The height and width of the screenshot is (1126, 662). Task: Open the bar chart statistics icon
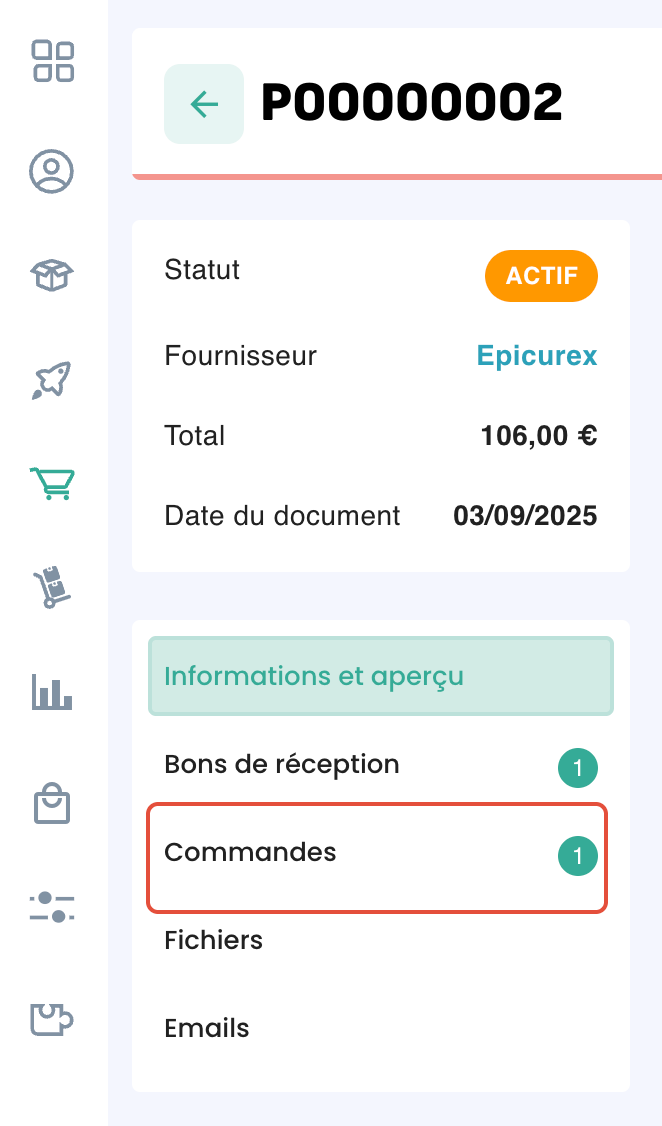52,692
